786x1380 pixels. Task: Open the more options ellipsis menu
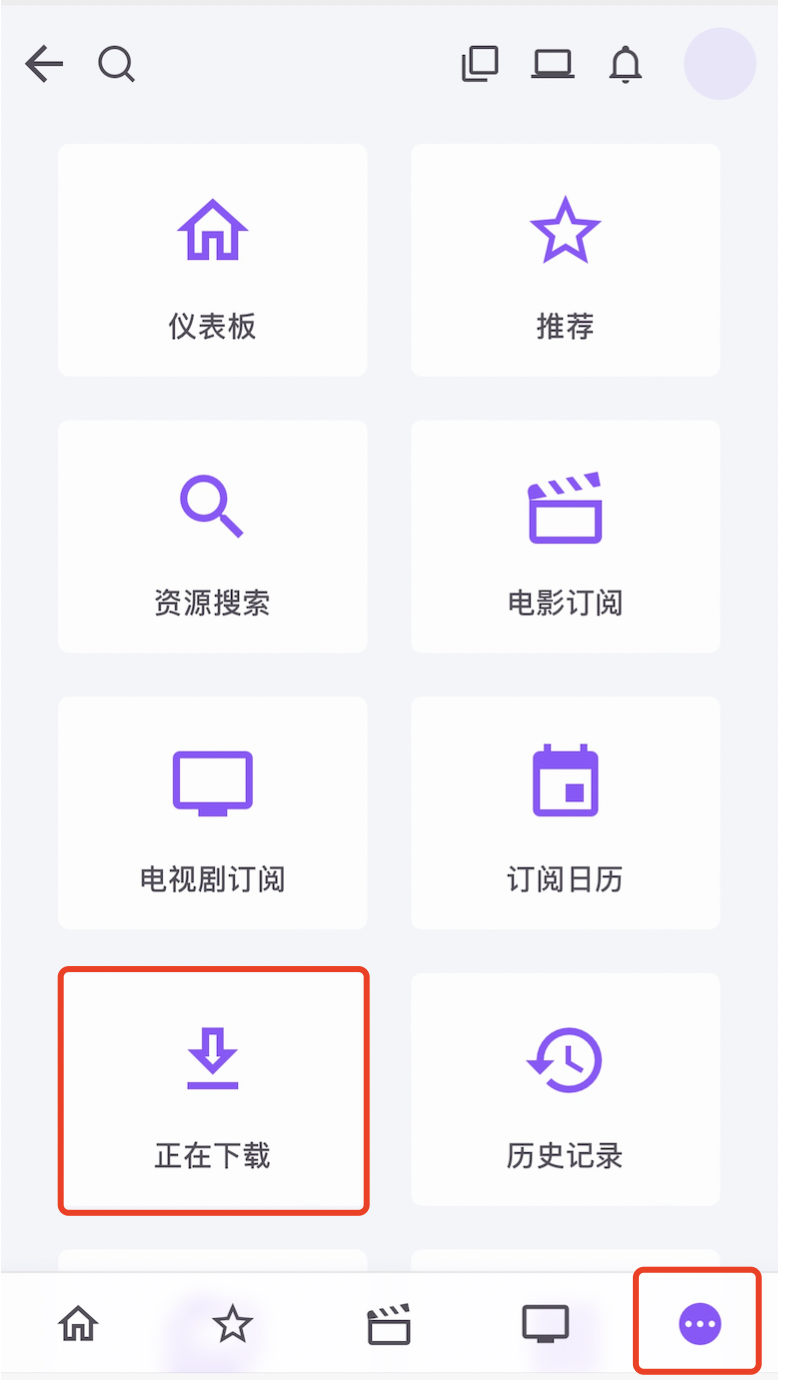[x=698, y=1322]
